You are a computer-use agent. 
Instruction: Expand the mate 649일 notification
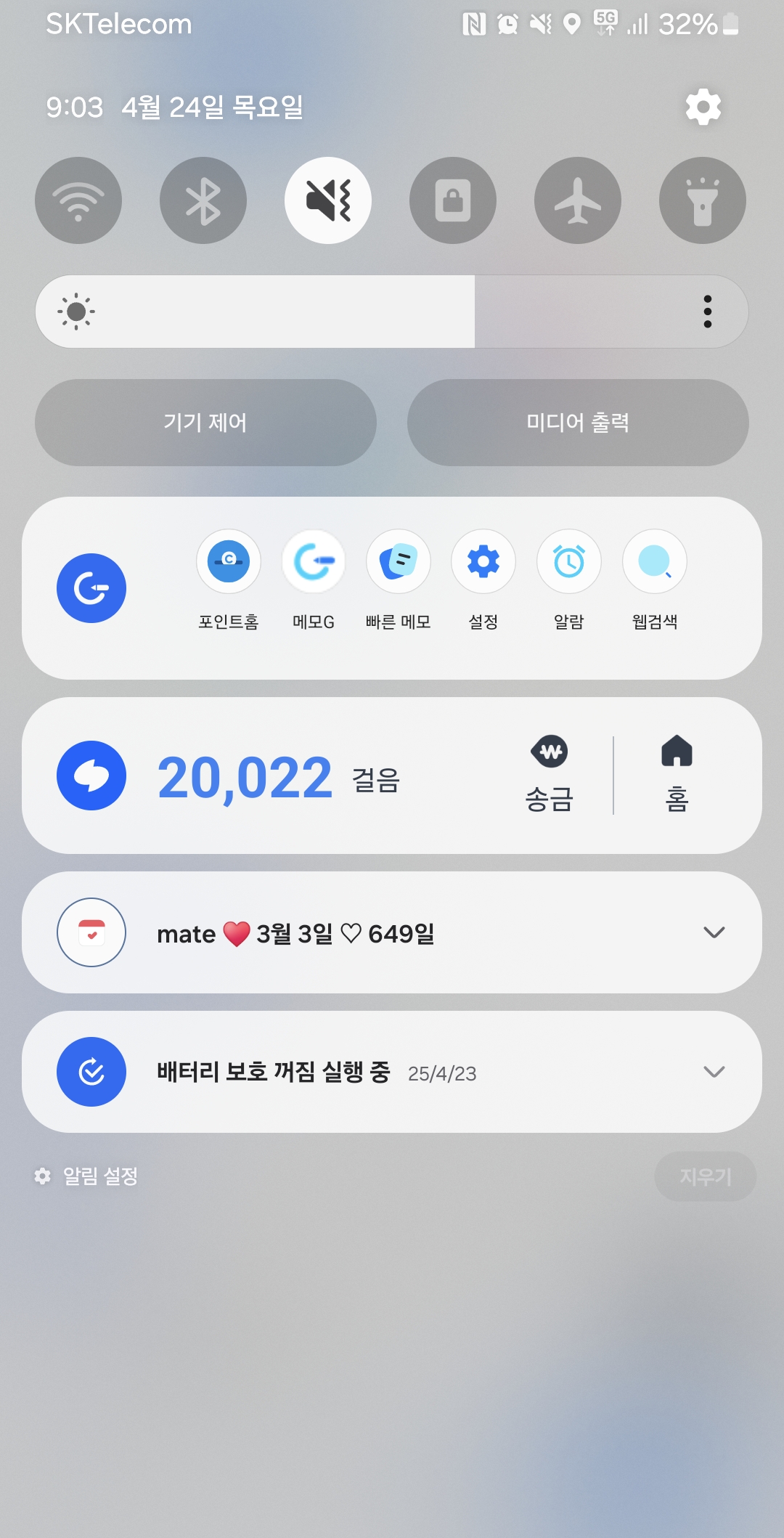tap(714, 932)
